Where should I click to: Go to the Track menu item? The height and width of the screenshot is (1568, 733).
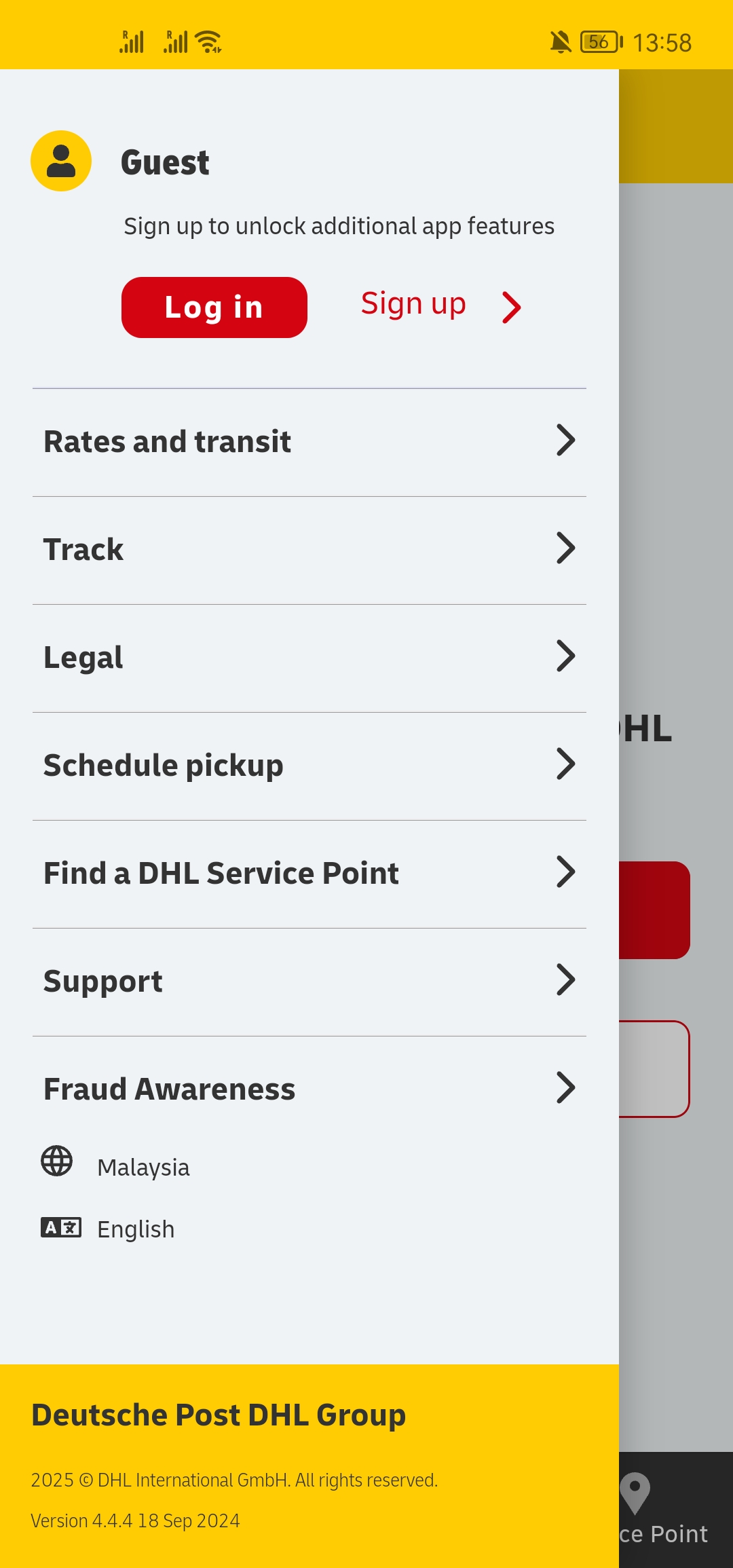click(x=309, y=550)
